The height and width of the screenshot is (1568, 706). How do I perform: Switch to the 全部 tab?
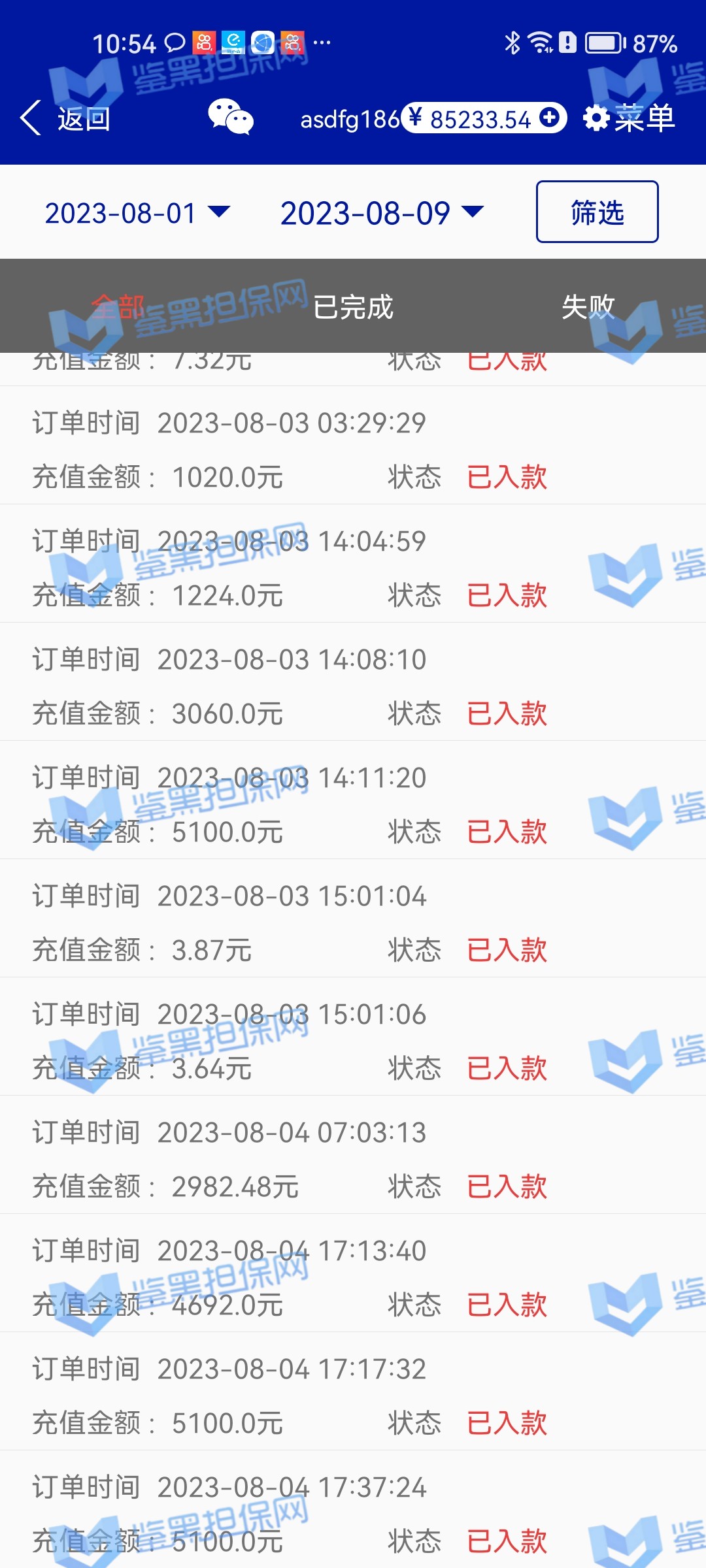[118, 306]
